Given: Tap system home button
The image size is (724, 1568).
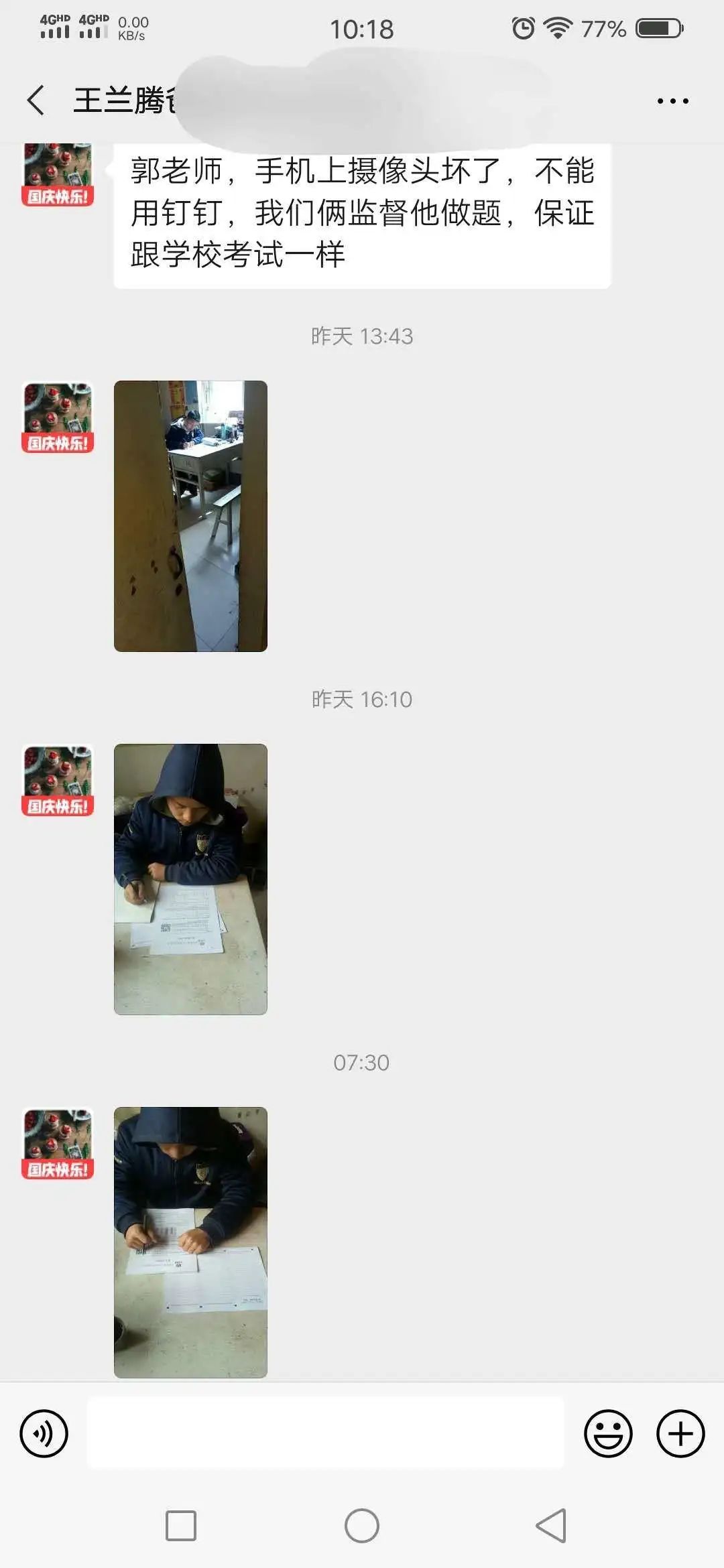Looking at the screenshot, I should coord(362,1526).
